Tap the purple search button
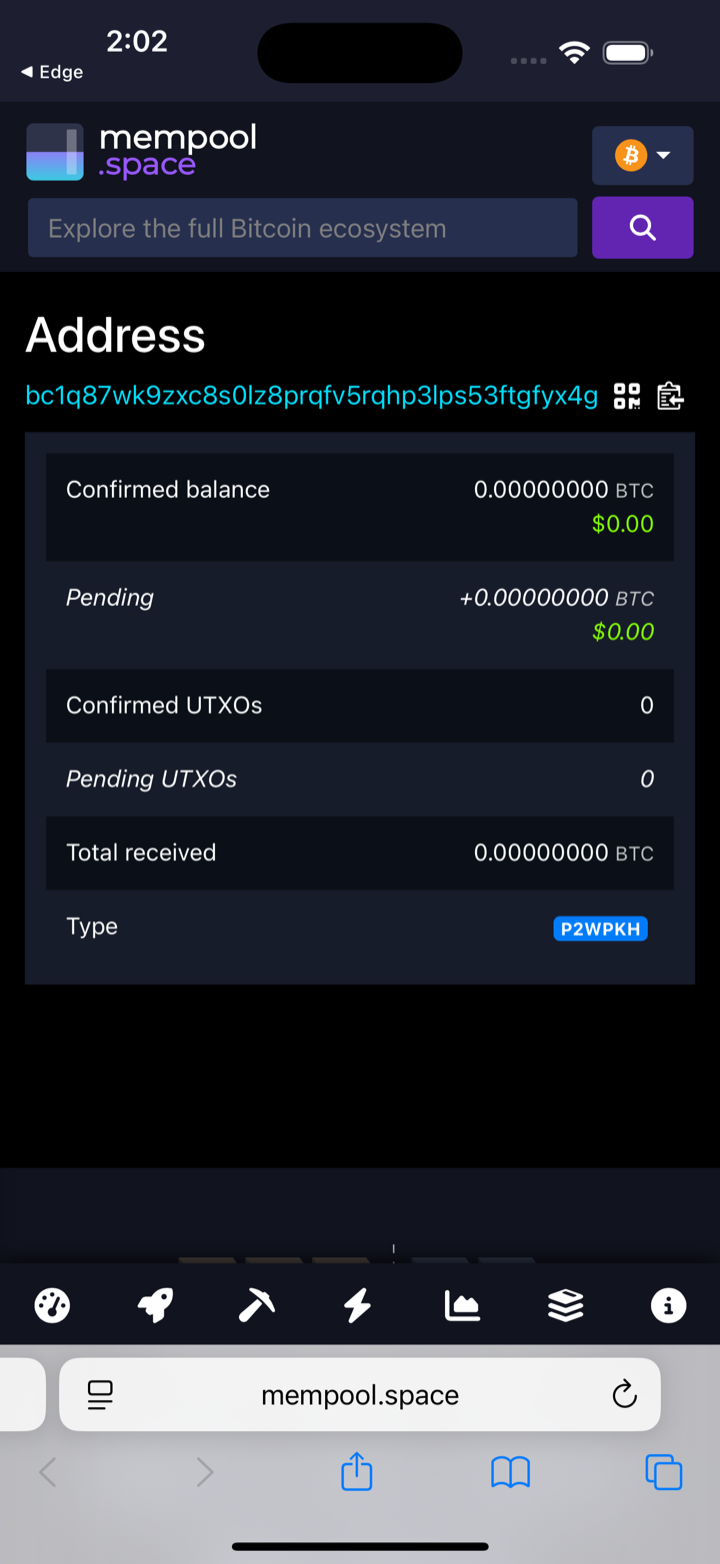 (642, 228)
